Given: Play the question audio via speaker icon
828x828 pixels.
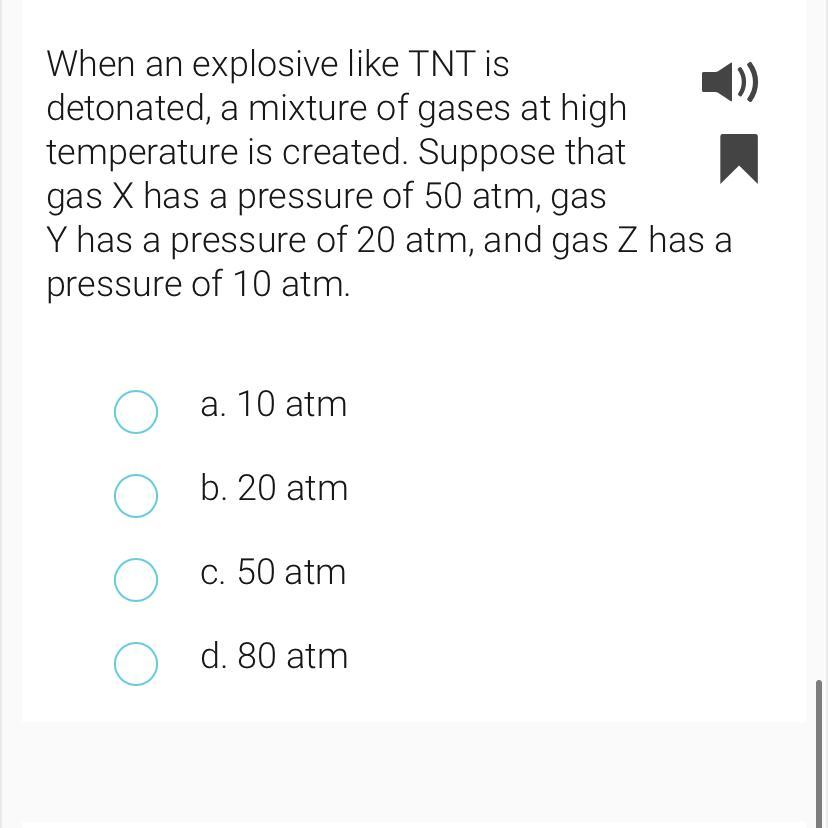Looking at the screenshot, I should (x=730, y=82).
